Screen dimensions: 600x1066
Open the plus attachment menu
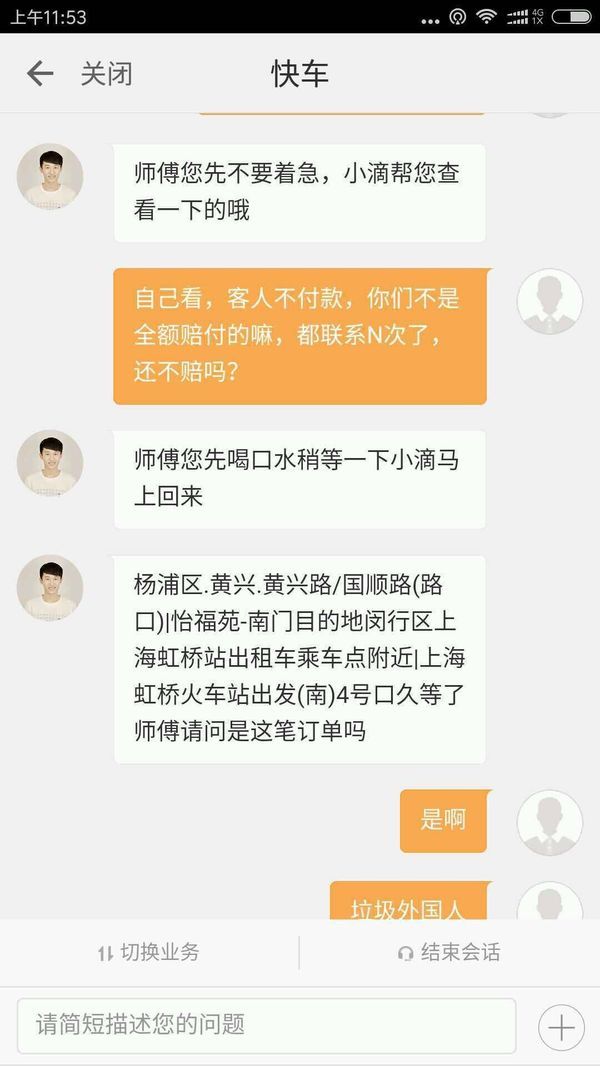click(x=561, y=1026)
